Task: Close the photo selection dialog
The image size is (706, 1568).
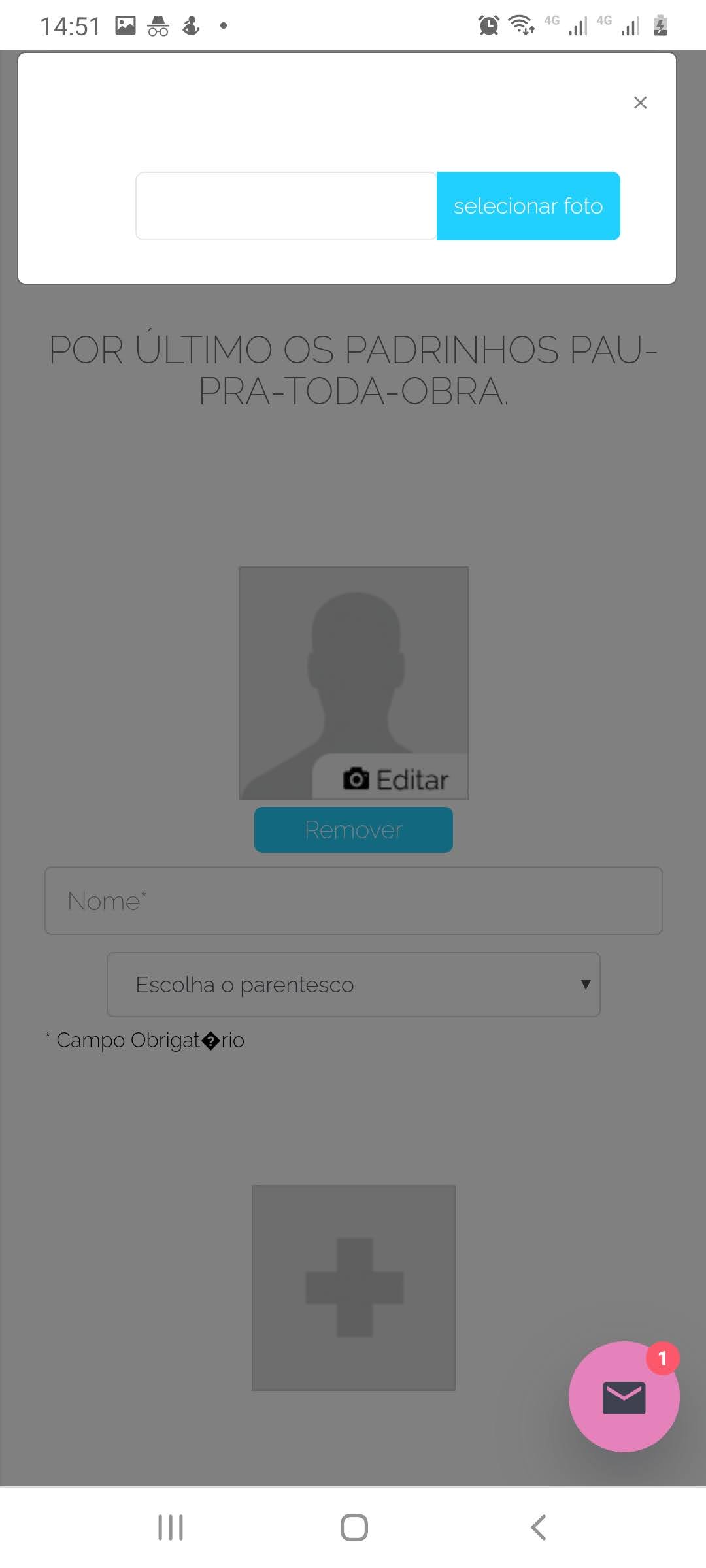Action: coord(640,103)
